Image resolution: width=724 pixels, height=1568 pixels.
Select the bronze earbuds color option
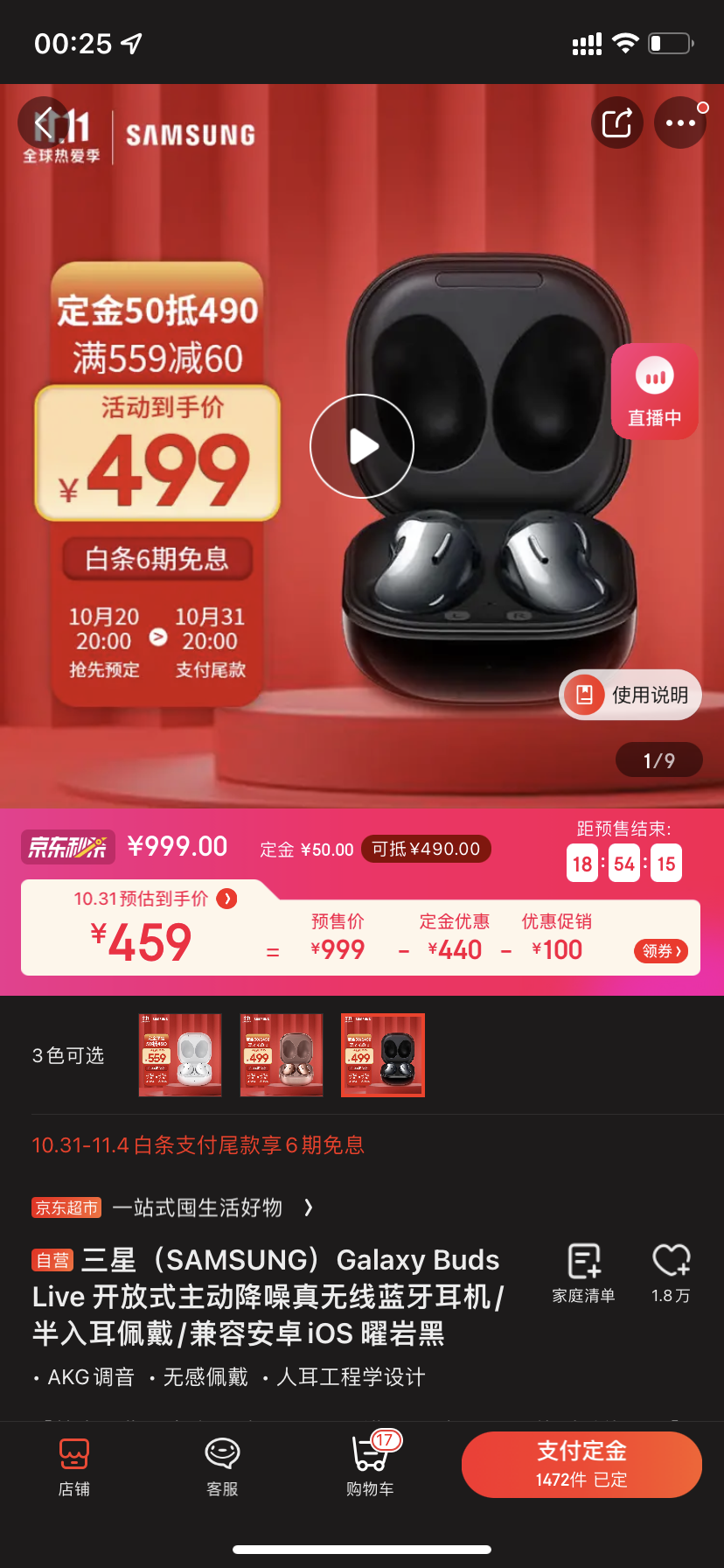coord(282,1054)
